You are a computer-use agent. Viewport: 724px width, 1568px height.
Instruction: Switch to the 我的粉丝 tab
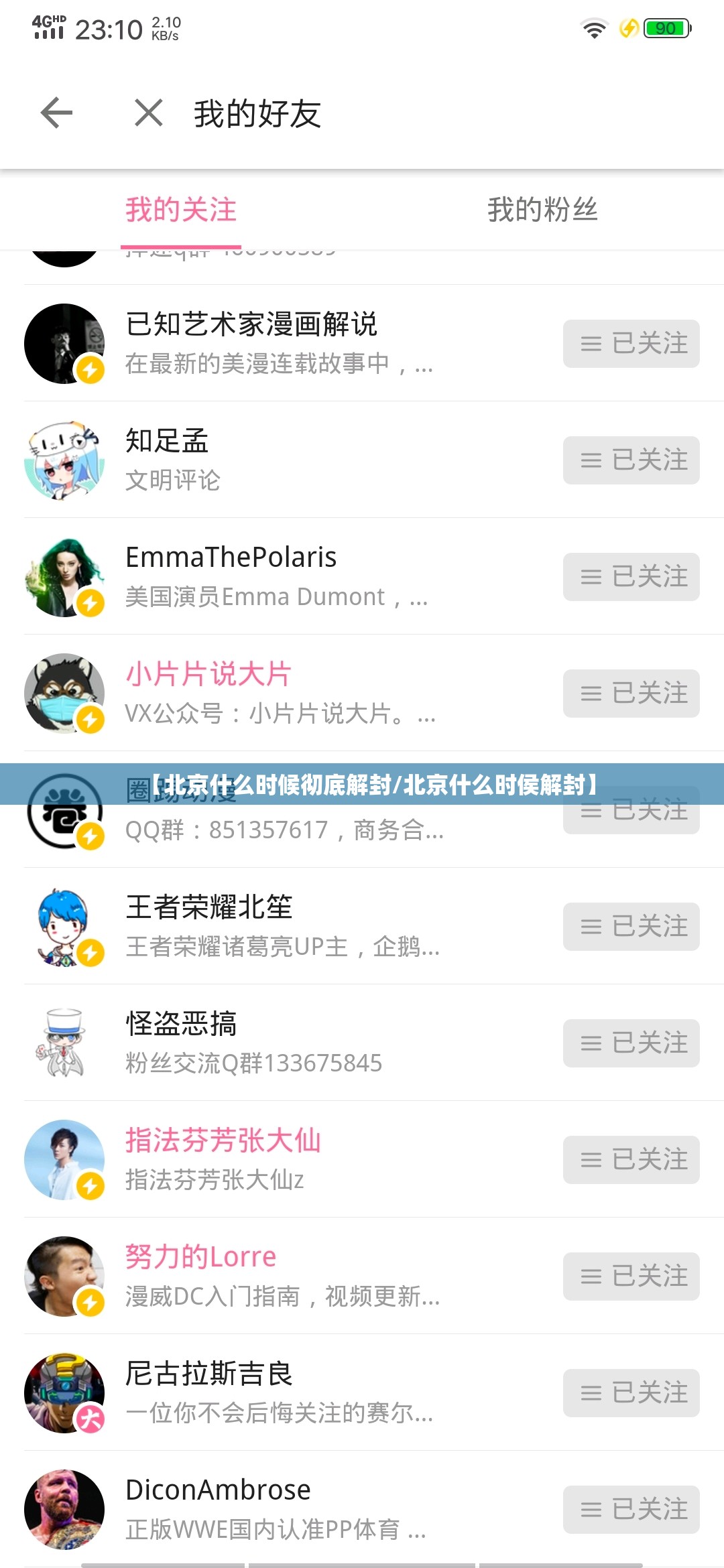pos(542,210)
